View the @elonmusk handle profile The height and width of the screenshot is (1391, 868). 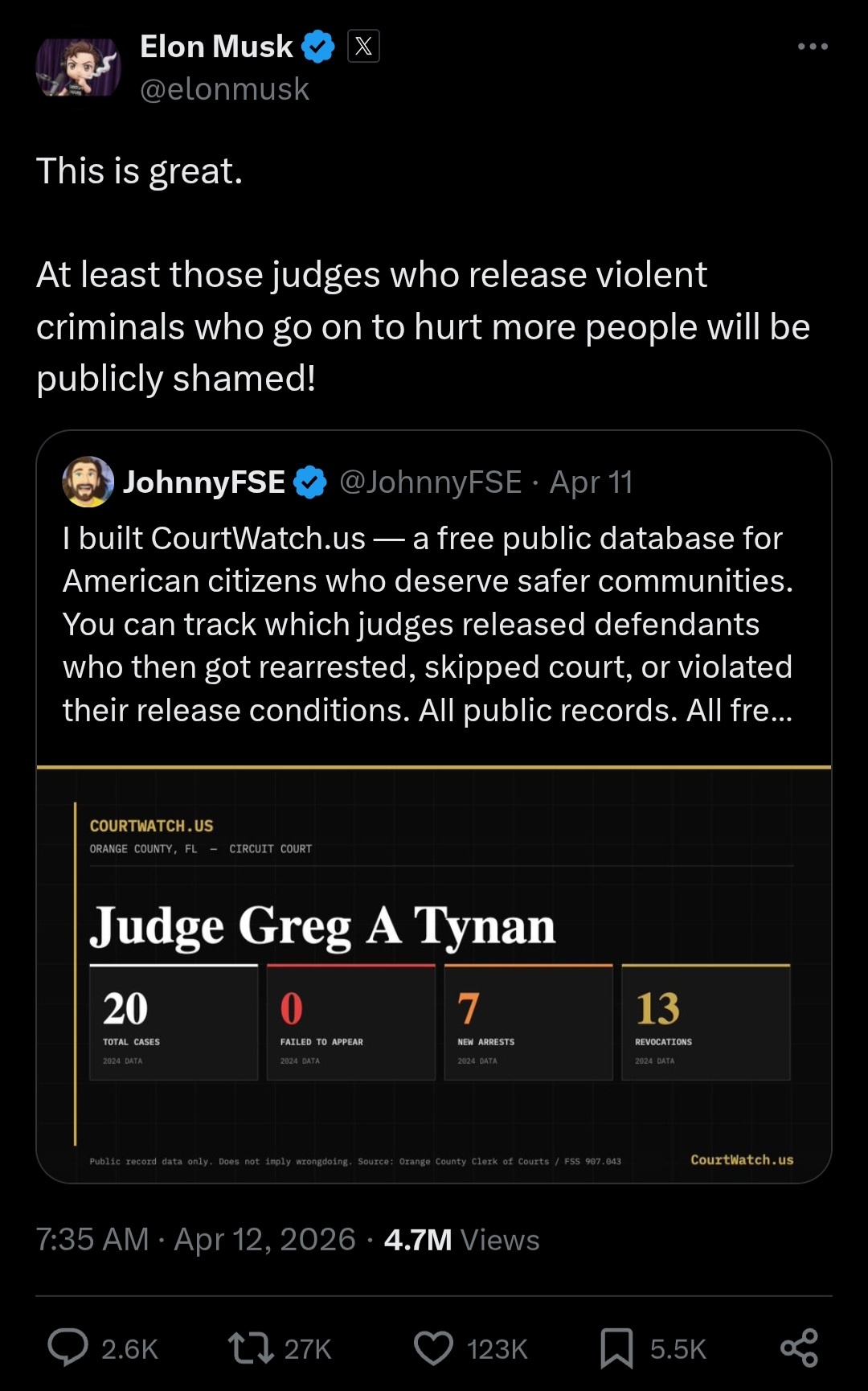pos(224,89)
